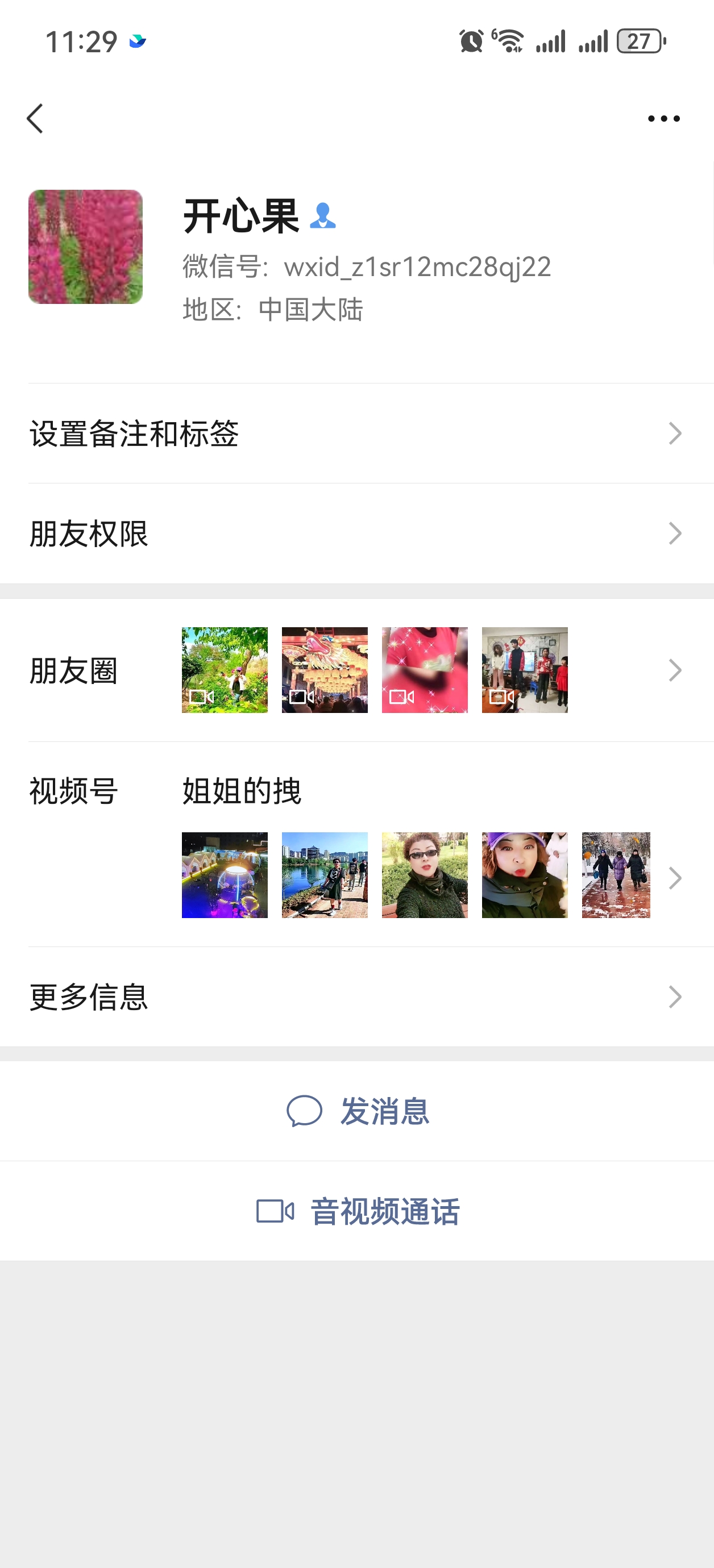Open 设置备注和标签 to edit remarks
Screen dimensions: 714x1568
pyautogui.click(x=357, y=433)
